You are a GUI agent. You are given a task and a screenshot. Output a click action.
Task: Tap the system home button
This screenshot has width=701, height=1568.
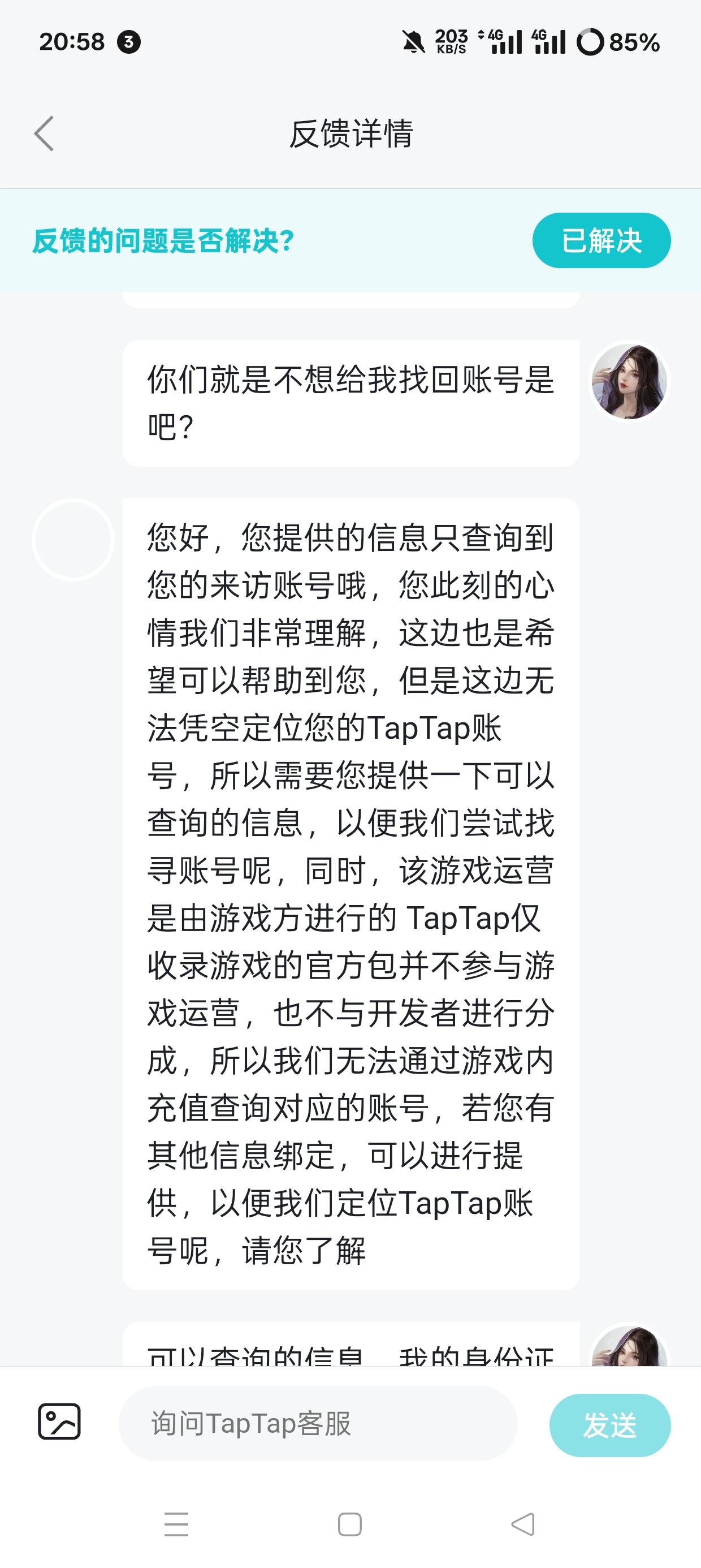pos(350,1524)
